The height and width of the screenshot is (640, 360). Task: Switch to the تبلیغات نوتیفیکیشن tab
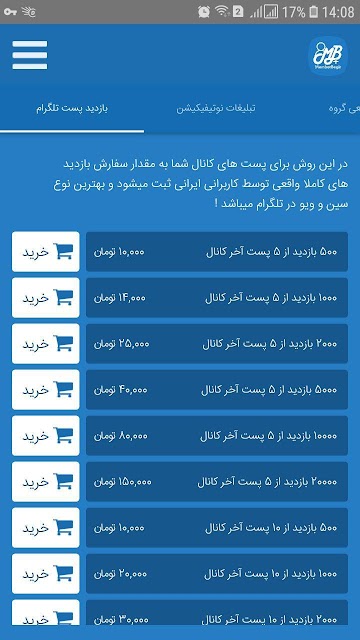coord(216,109)
